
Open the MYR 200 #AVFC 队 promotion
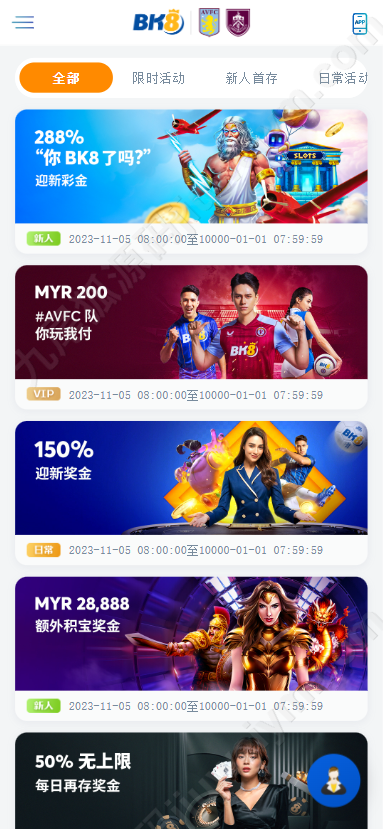[191, 337]
